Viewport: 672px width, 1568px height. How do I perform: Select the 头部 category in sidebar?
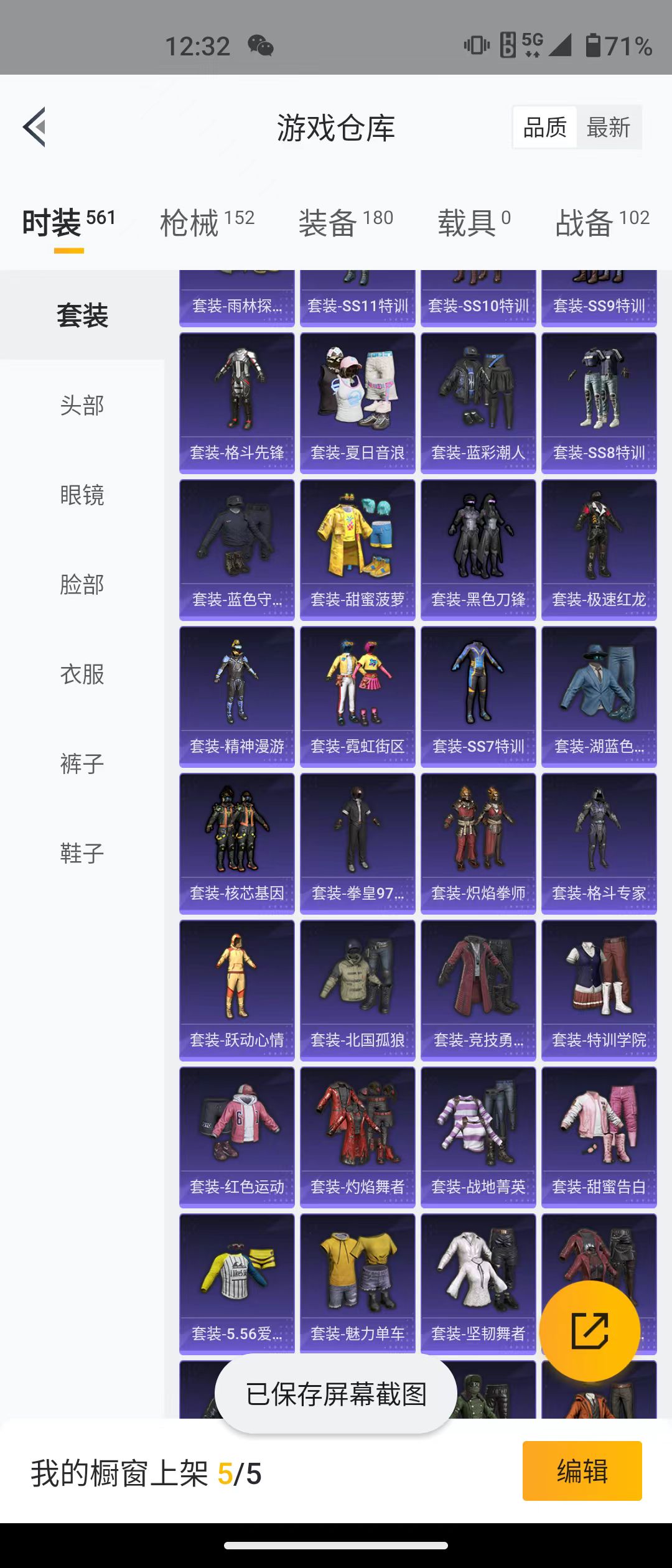(82, 406)
